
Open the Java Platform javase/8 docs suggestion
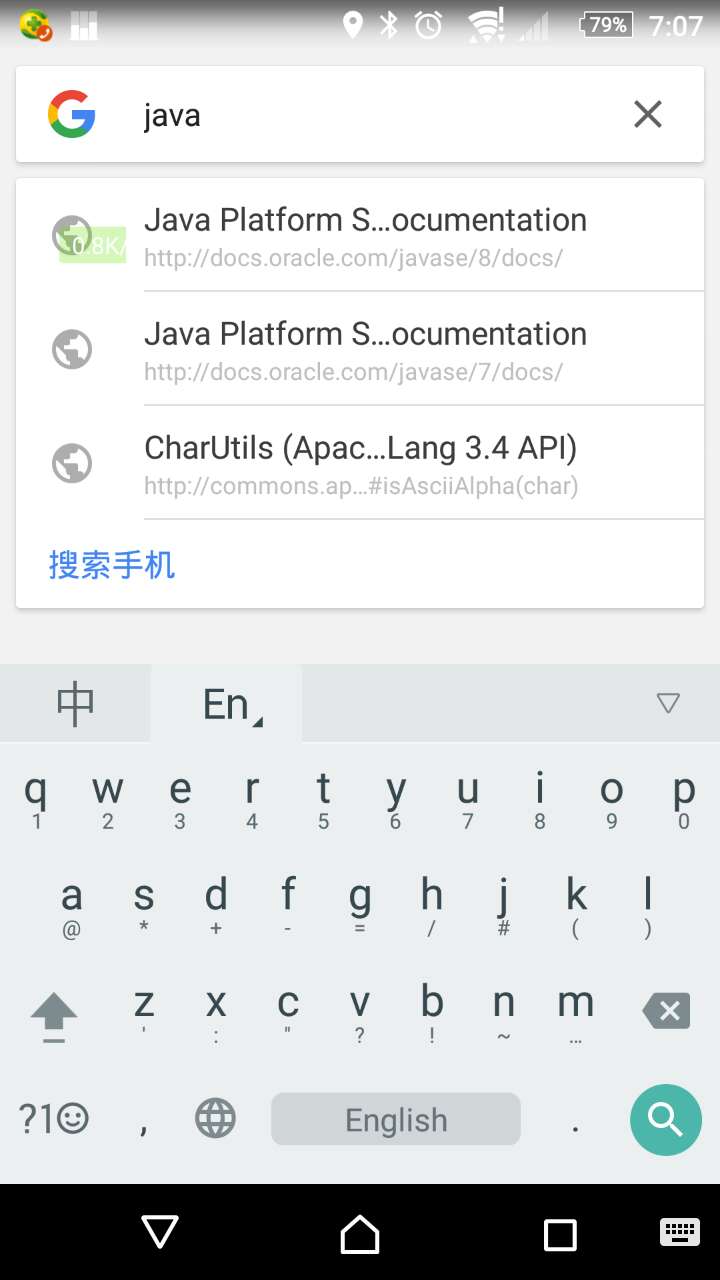(x=360, y=236)
